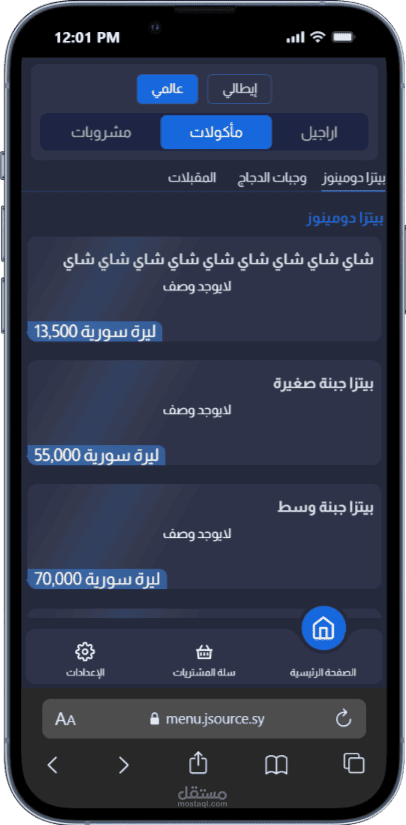Image resolution: width=406 pixels, height=825 pixels.
Task: Reload the page in the browser
Action: coord(343,719)
